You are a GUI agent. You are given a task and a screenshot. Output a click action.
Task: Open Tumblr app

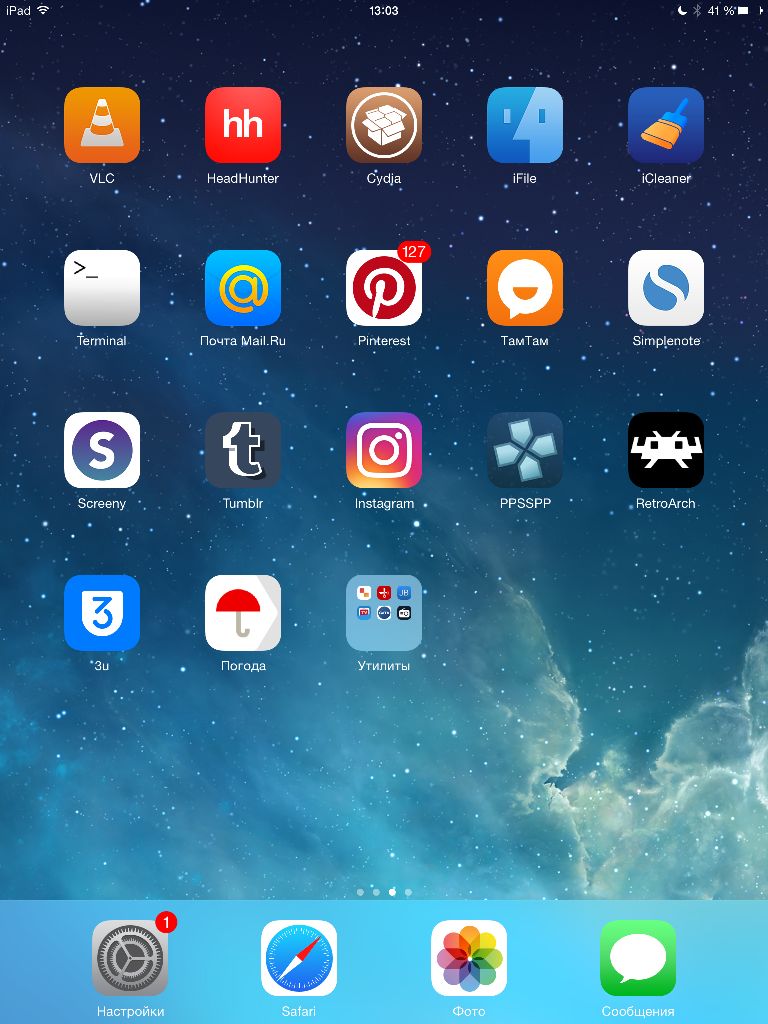pos(243,450)
